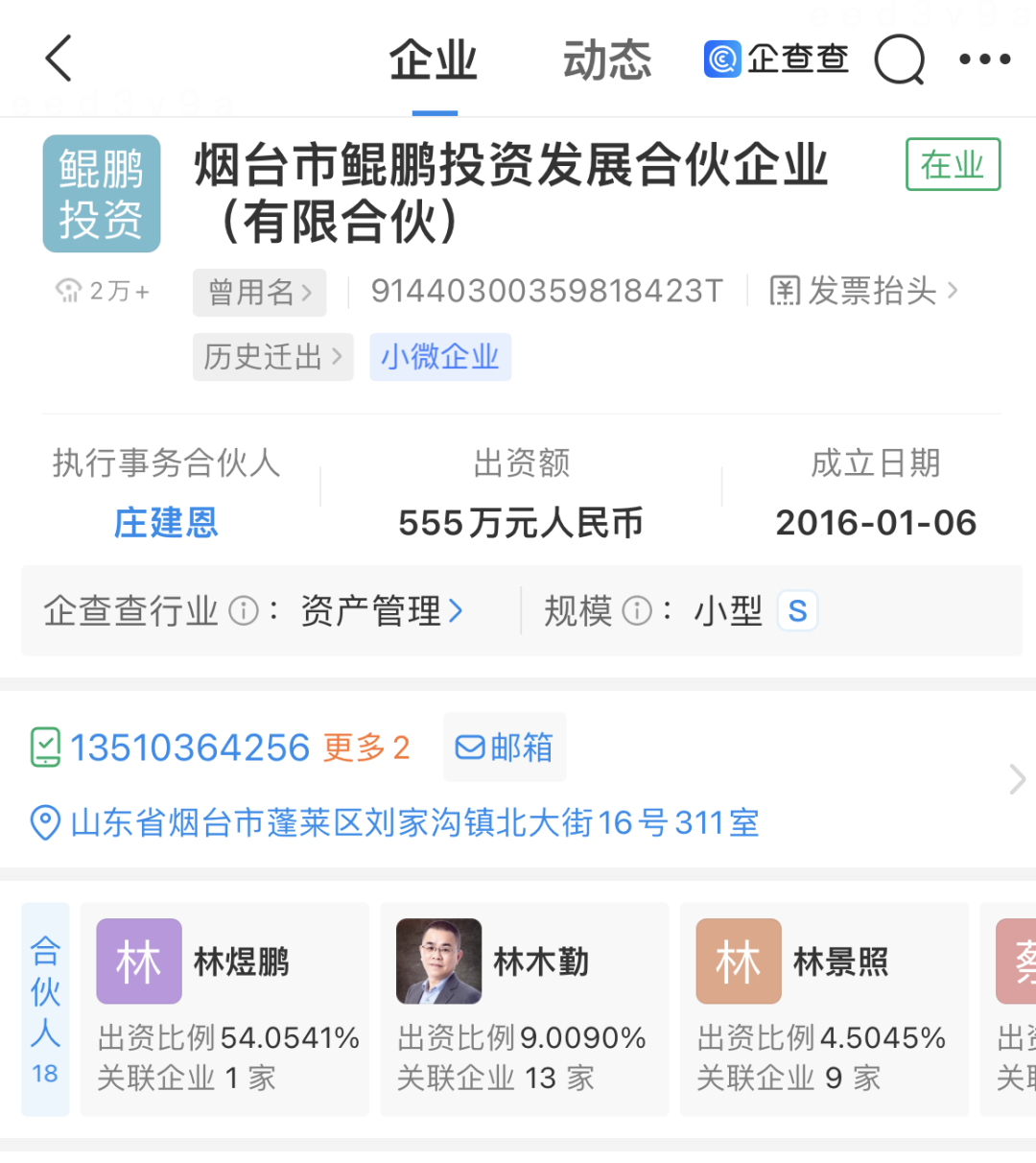Screen dimensions: 1036x1163
Task: Open partner card 林煜鹏
Action: (224, 1008)
